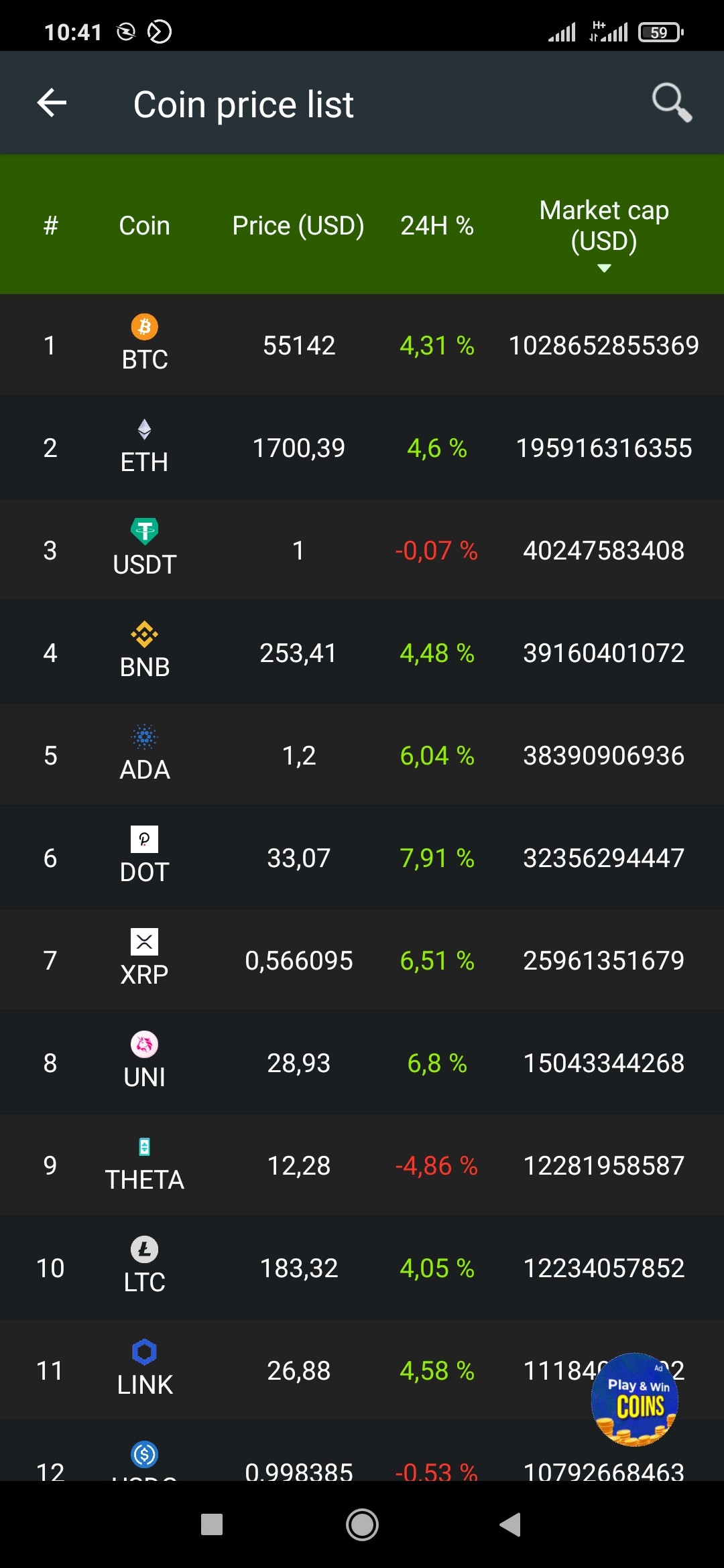View details for DOT

(x=362, y=858)
